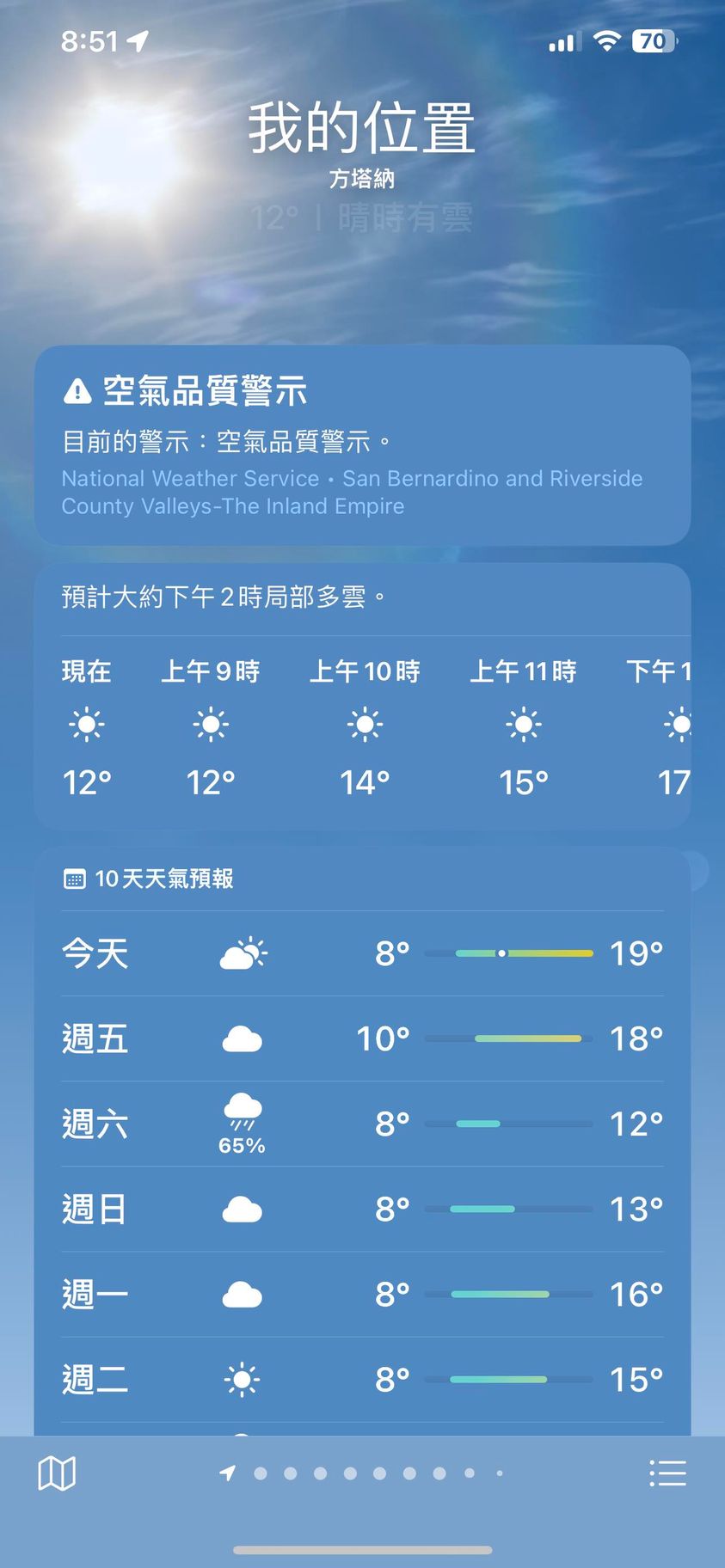The image size is (725, 1568).
Task: Tap the 週二 sunny forecast row
Action: point(362,1379)
